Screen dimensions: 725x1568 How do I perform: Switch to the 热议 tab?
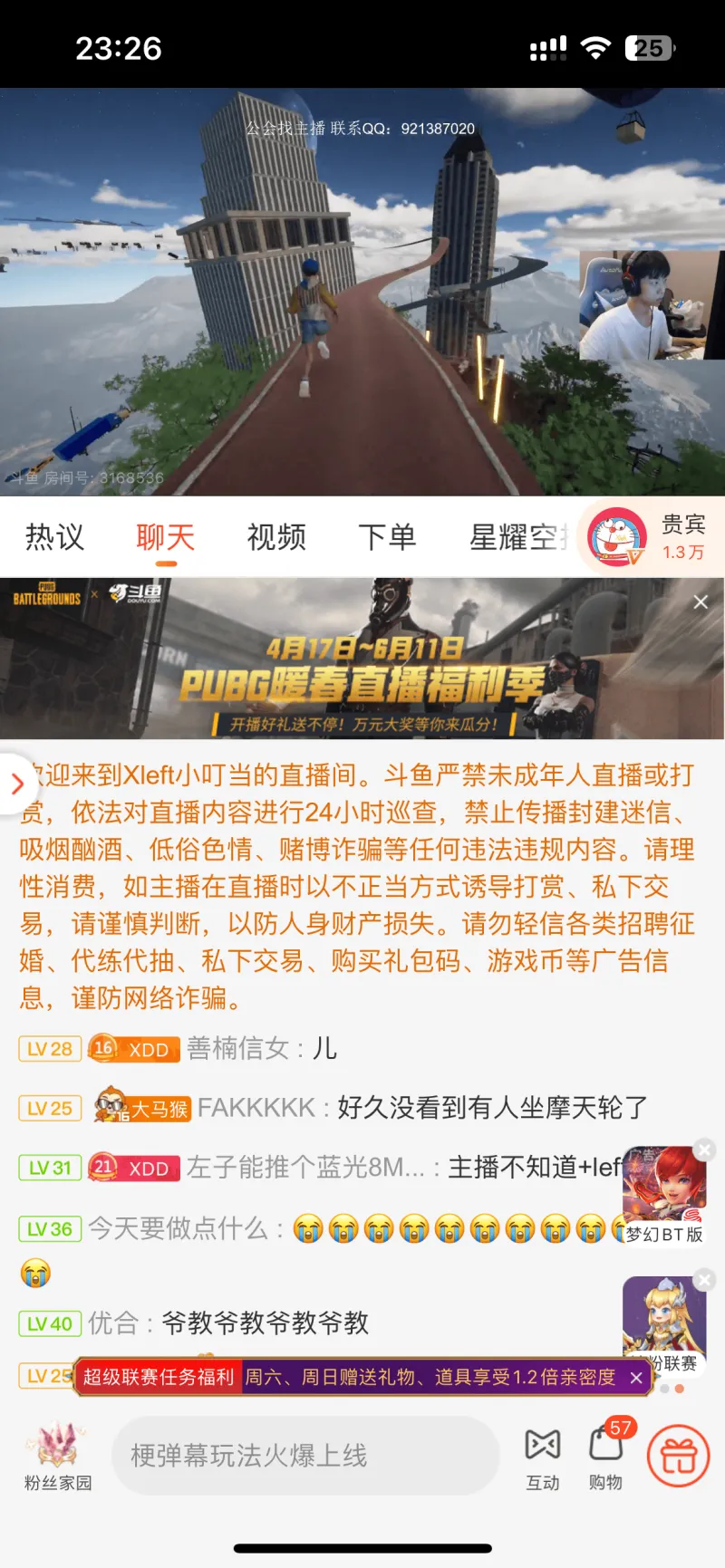[x=54, y=537]
